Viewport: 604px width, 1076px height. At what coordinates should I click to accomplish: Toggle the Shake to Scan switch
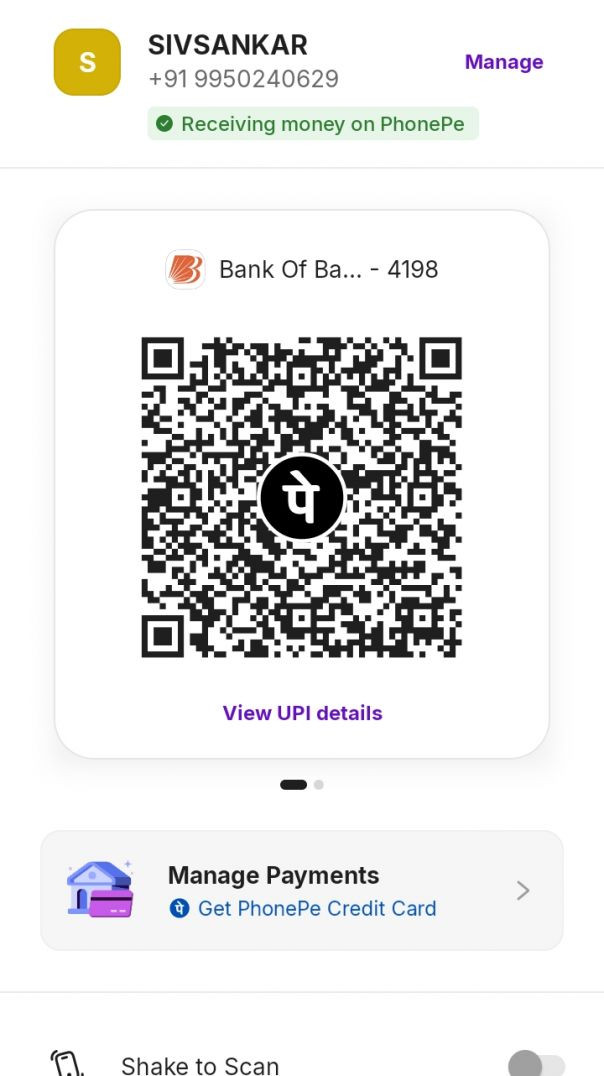[536, 1064]
